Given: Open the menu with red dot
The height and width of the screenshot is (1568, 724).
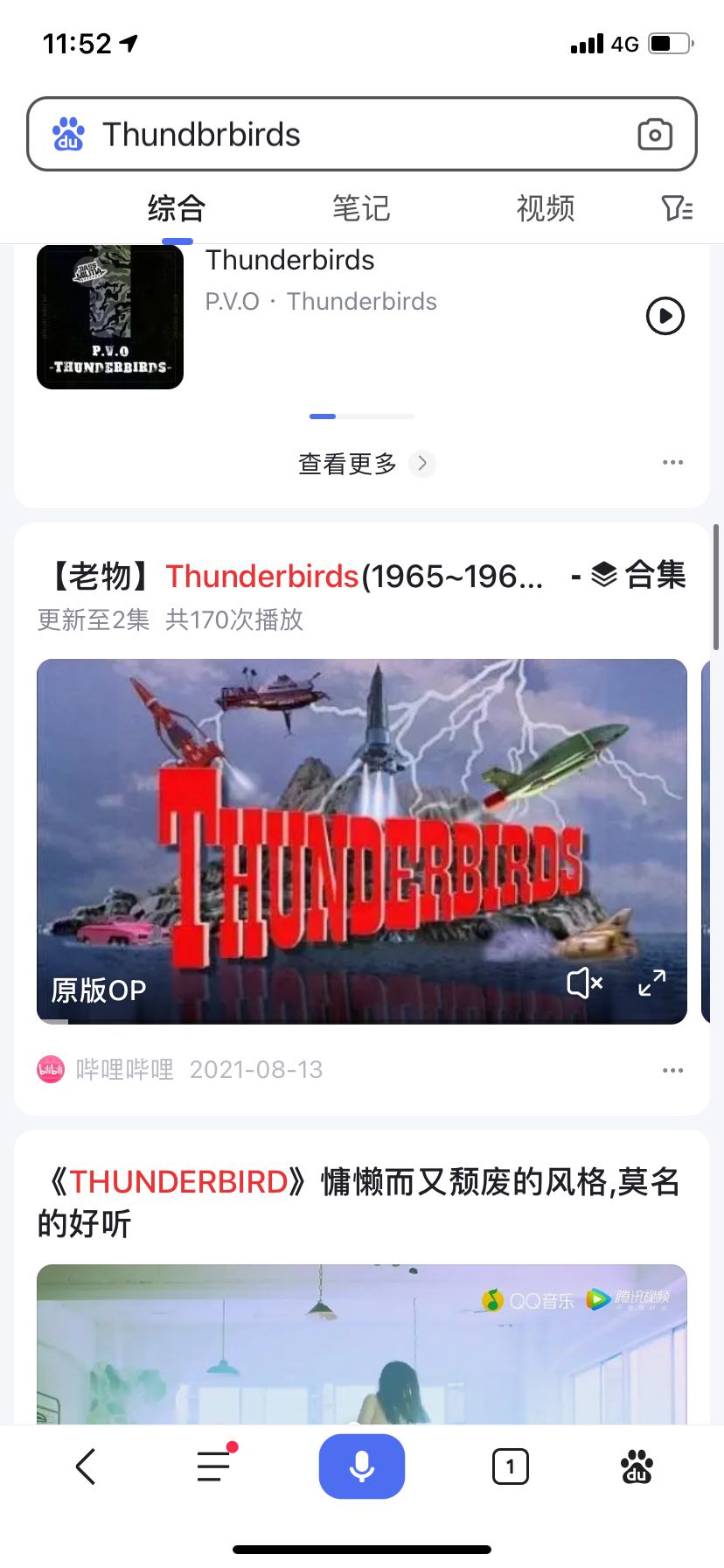Looking at the screenshot, I should coord(214,1466).
